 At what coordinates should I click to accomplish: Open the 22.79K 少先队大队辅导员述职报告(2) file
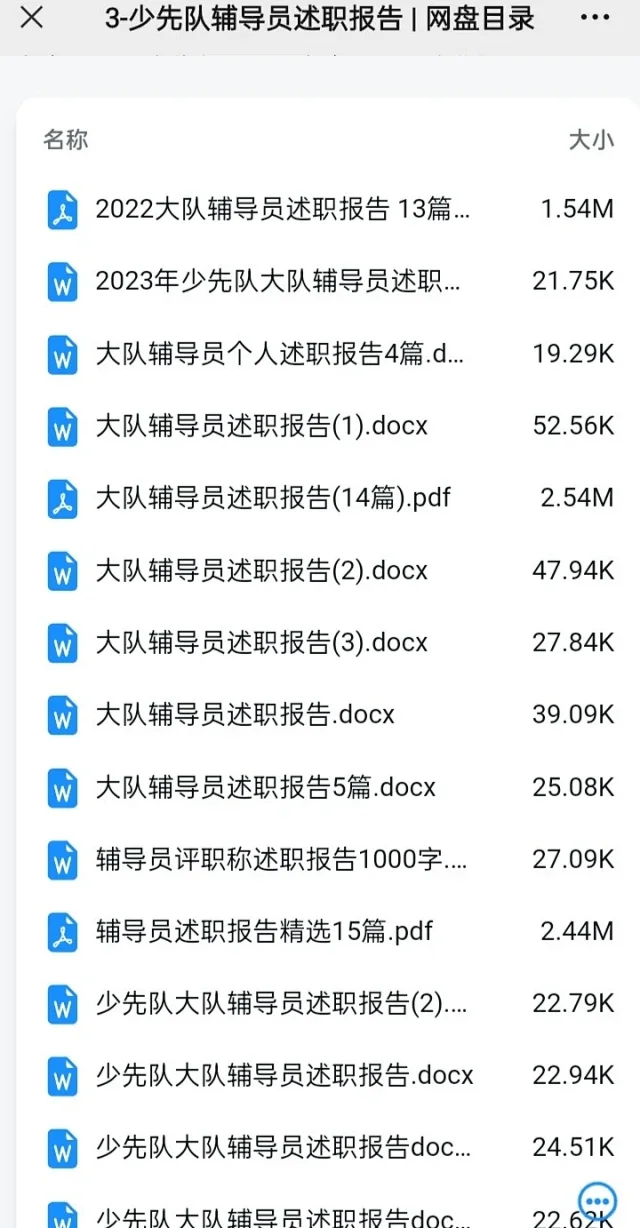click(328, 1003)
